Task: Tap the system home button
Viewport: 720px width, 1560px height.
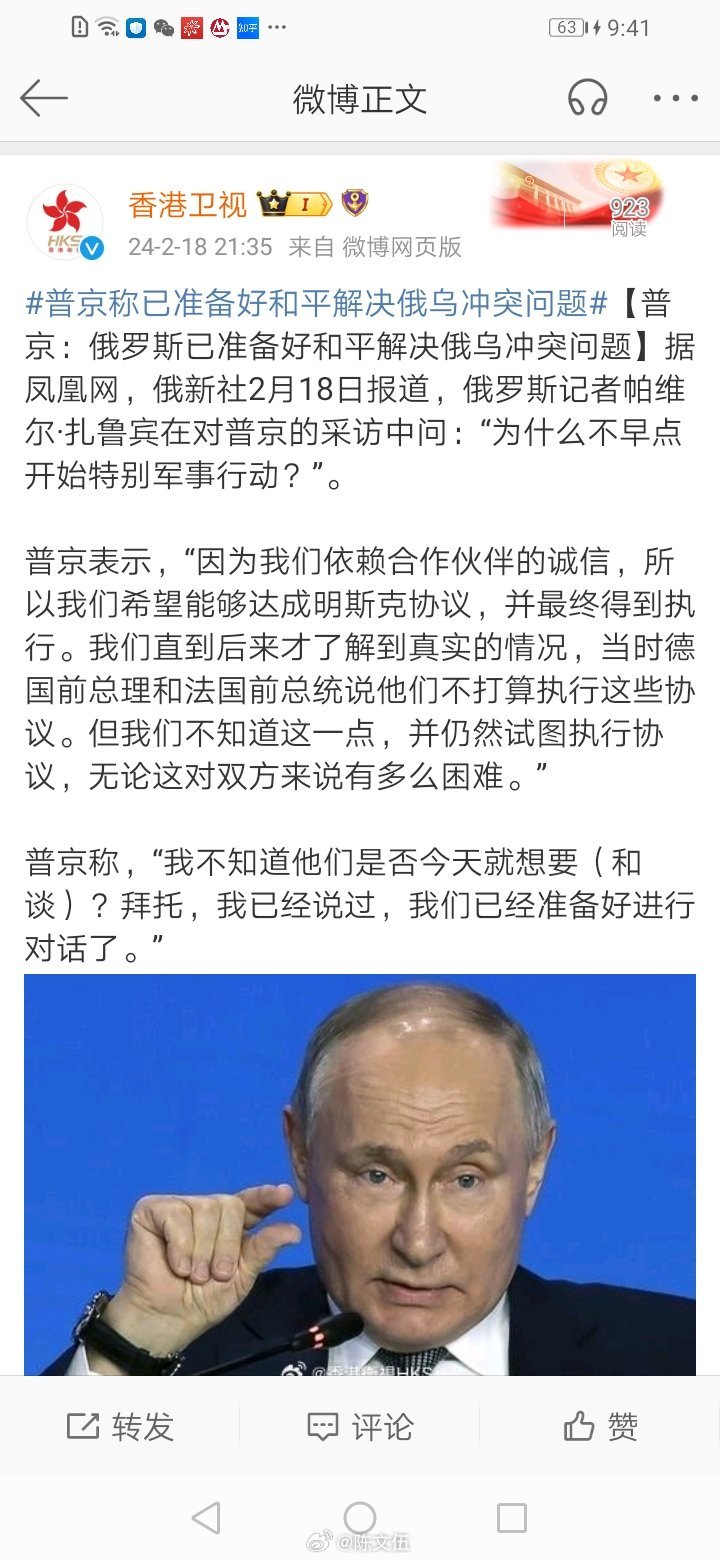Action: (360, 1518)
